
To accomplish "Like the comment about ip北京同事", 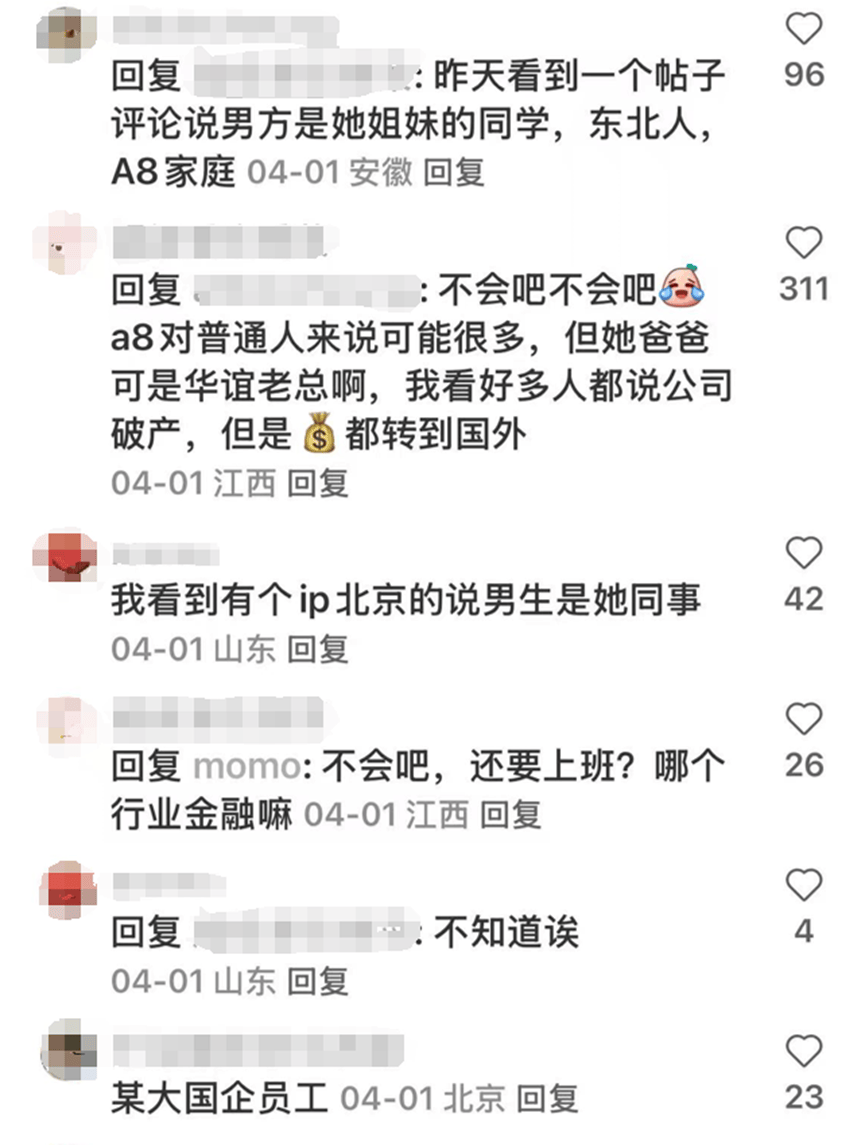I will click(804, 553).
